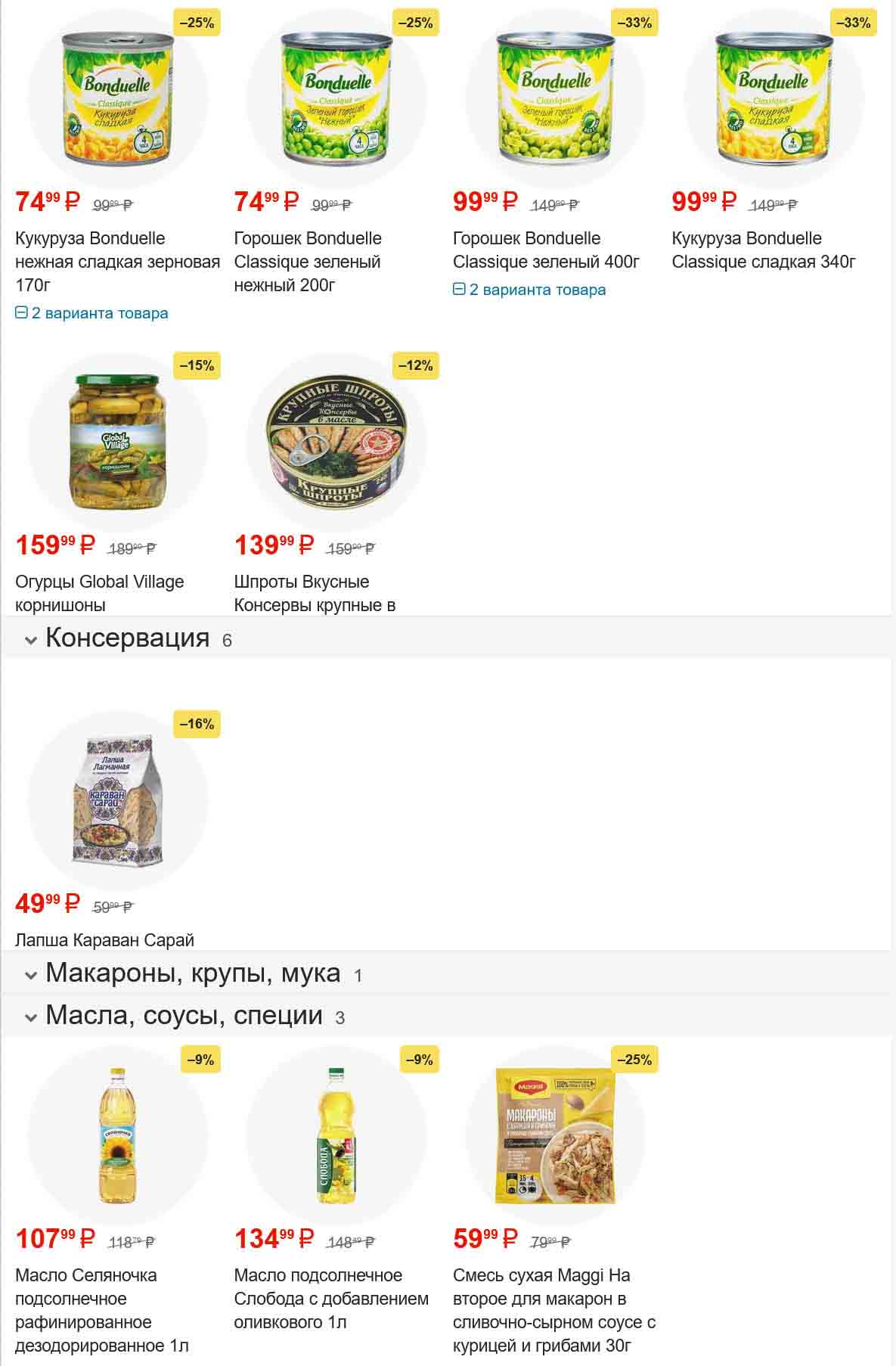
Task: Show 2 варианта товара under Горошек 400г
Action: pyautogui.click(x=530, y=290)
